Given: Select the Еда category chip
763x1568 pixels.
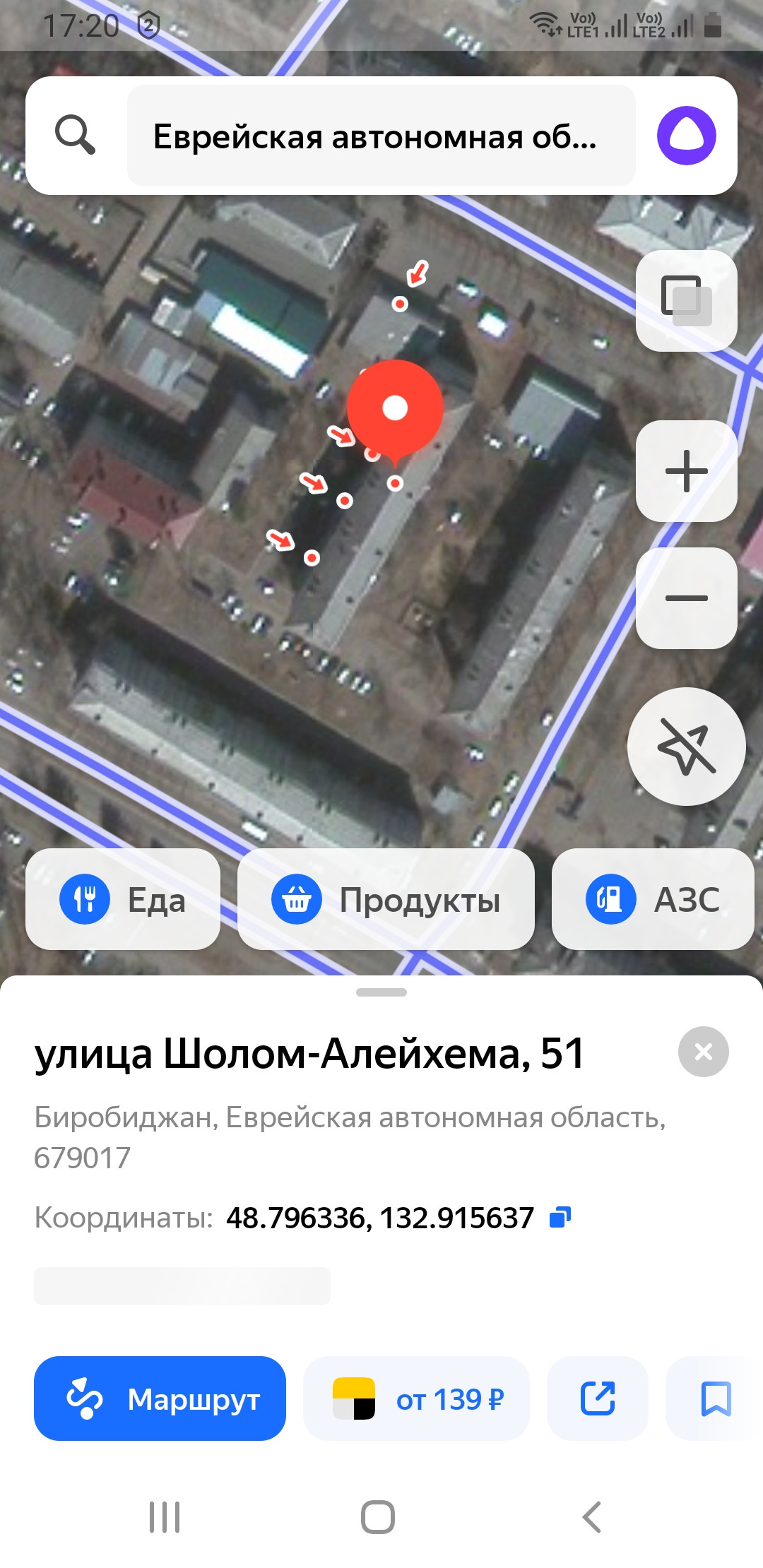Looking at the screenshot, I should (x=123, y=900).
